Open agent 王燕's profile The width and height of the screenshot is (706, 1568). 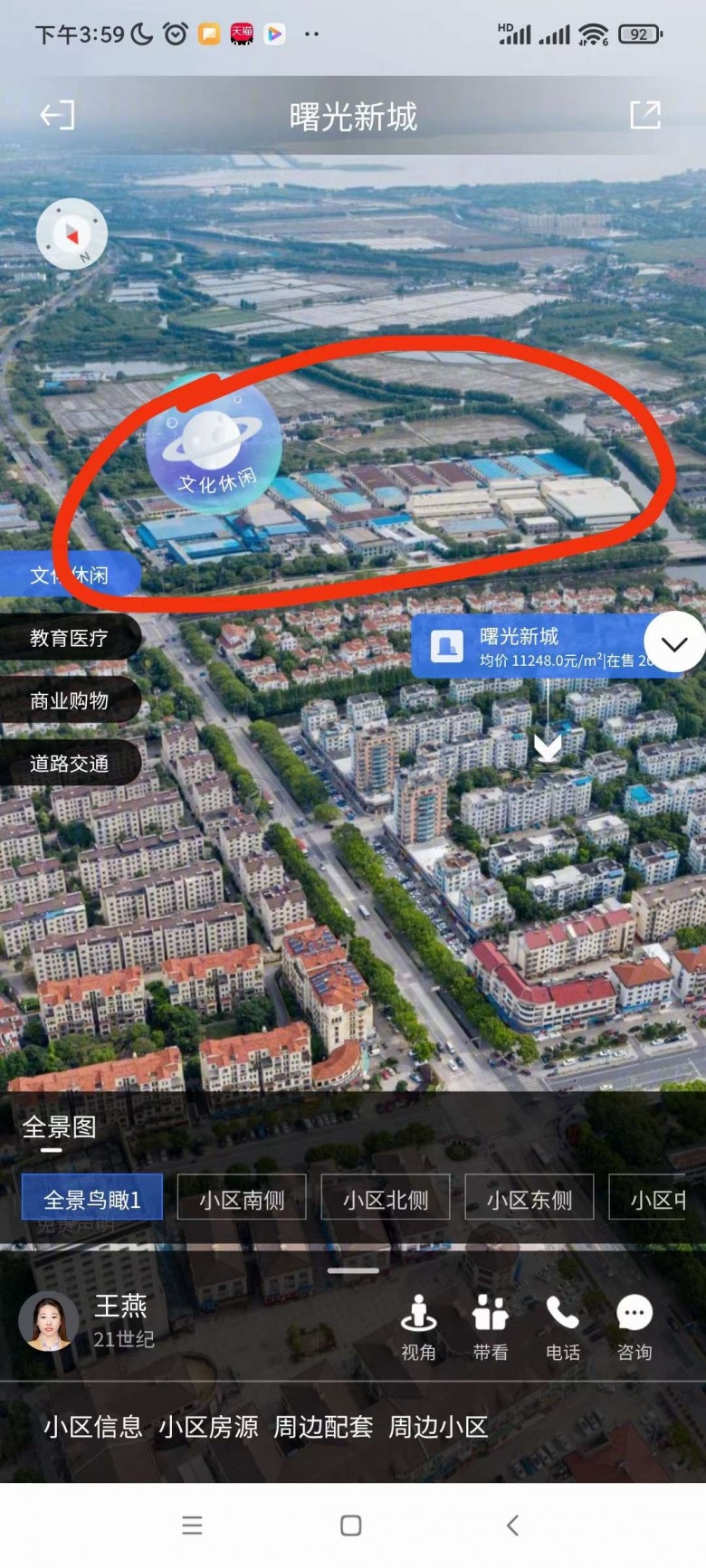click(x=50, y=1321)
